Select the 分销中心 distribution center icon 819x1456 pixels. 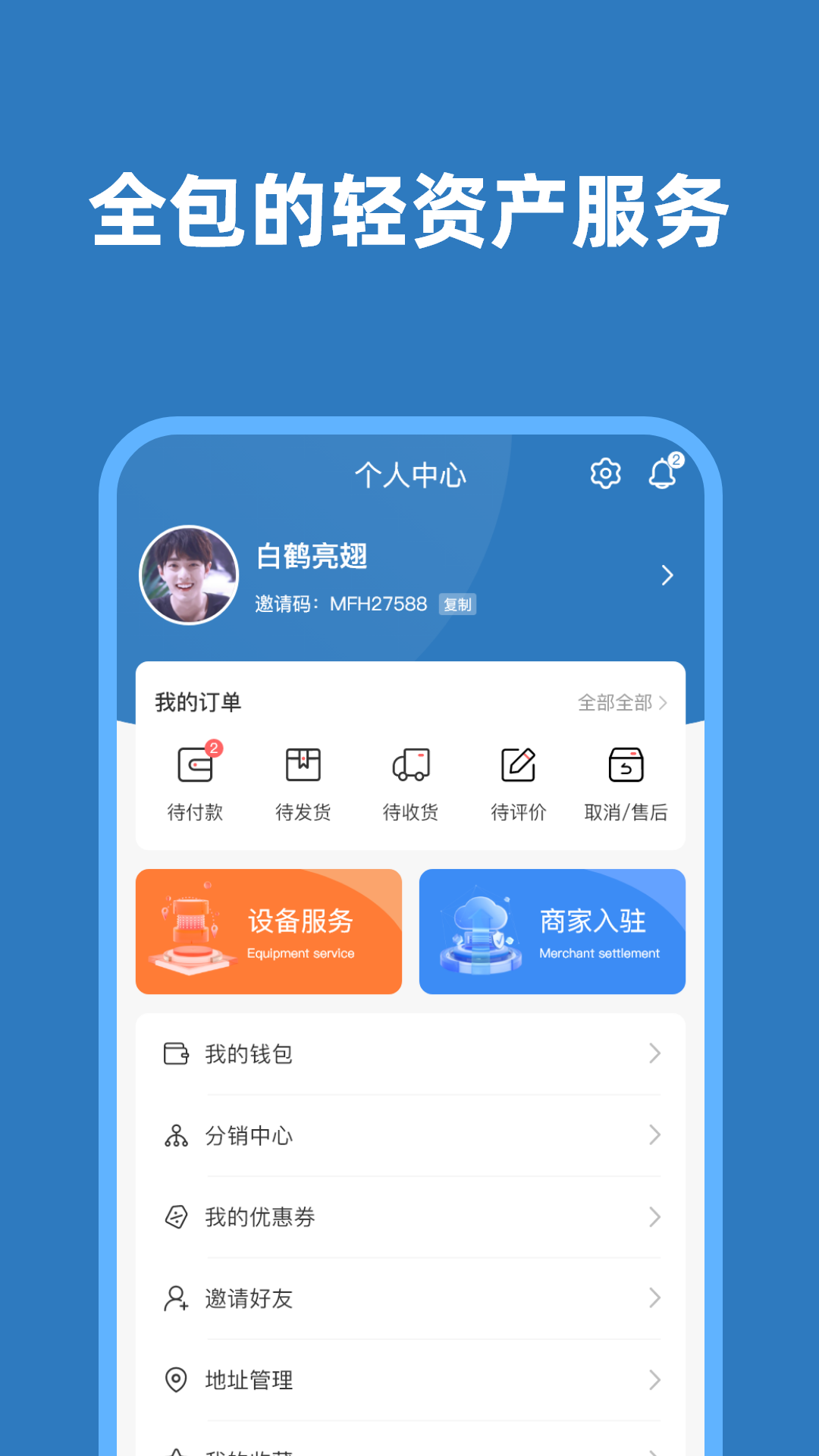pyautogui.click(x=176, y=1135)
